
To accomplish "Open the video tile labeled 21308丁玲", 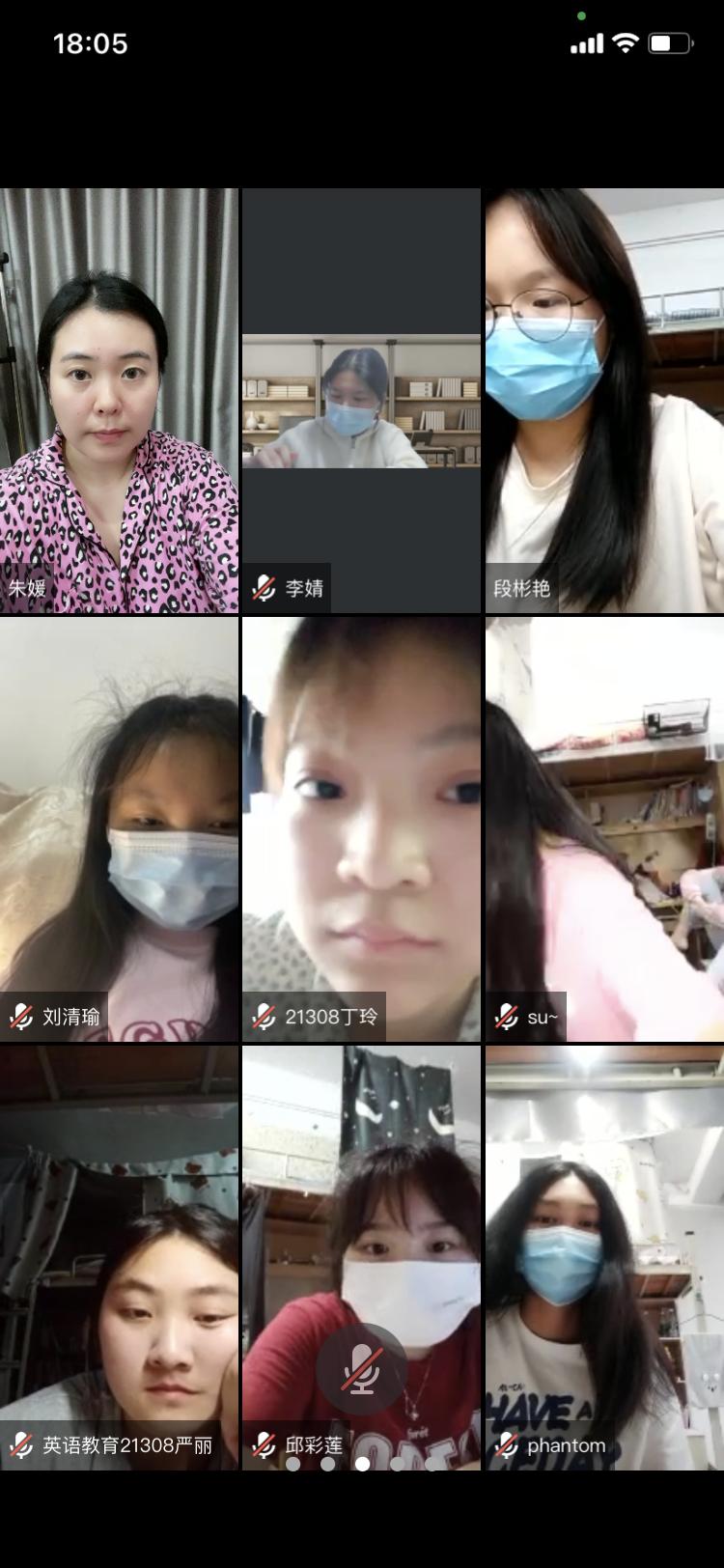I will click(x=361, y=828).
